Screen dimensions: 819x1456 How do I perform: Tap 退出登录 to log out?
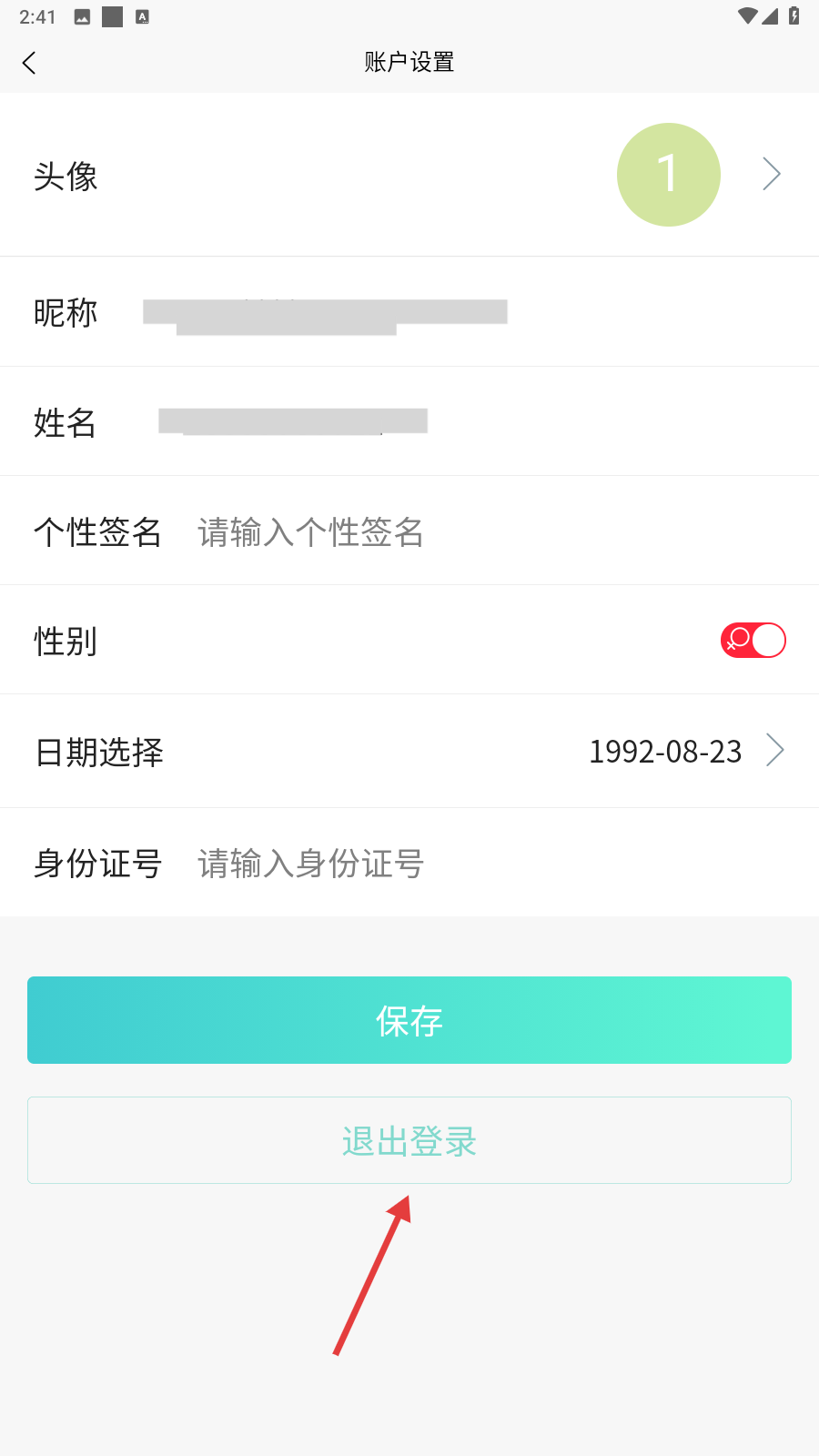point(409,1140)
